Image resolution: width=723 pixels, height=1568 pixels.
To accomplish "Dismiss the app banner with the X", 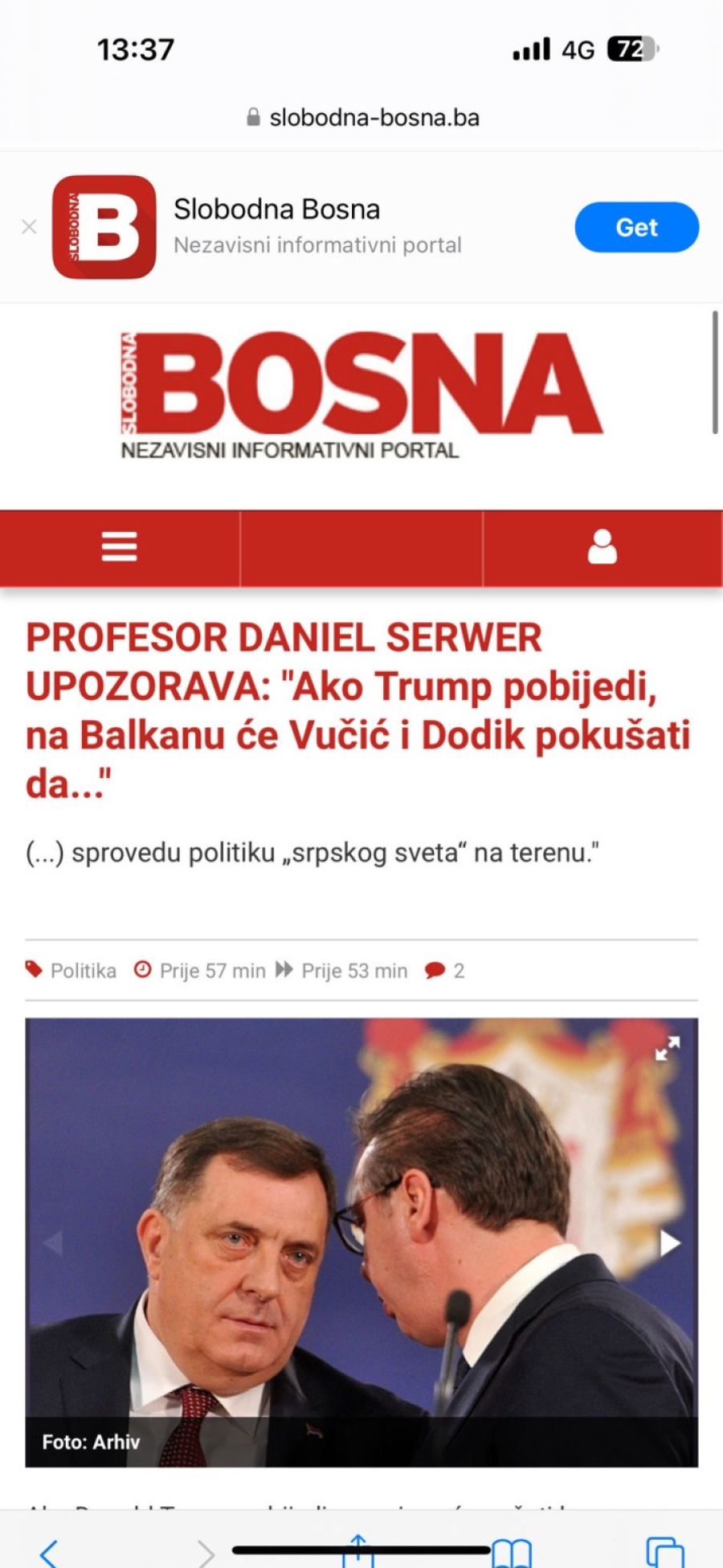I will click(30, 226).
